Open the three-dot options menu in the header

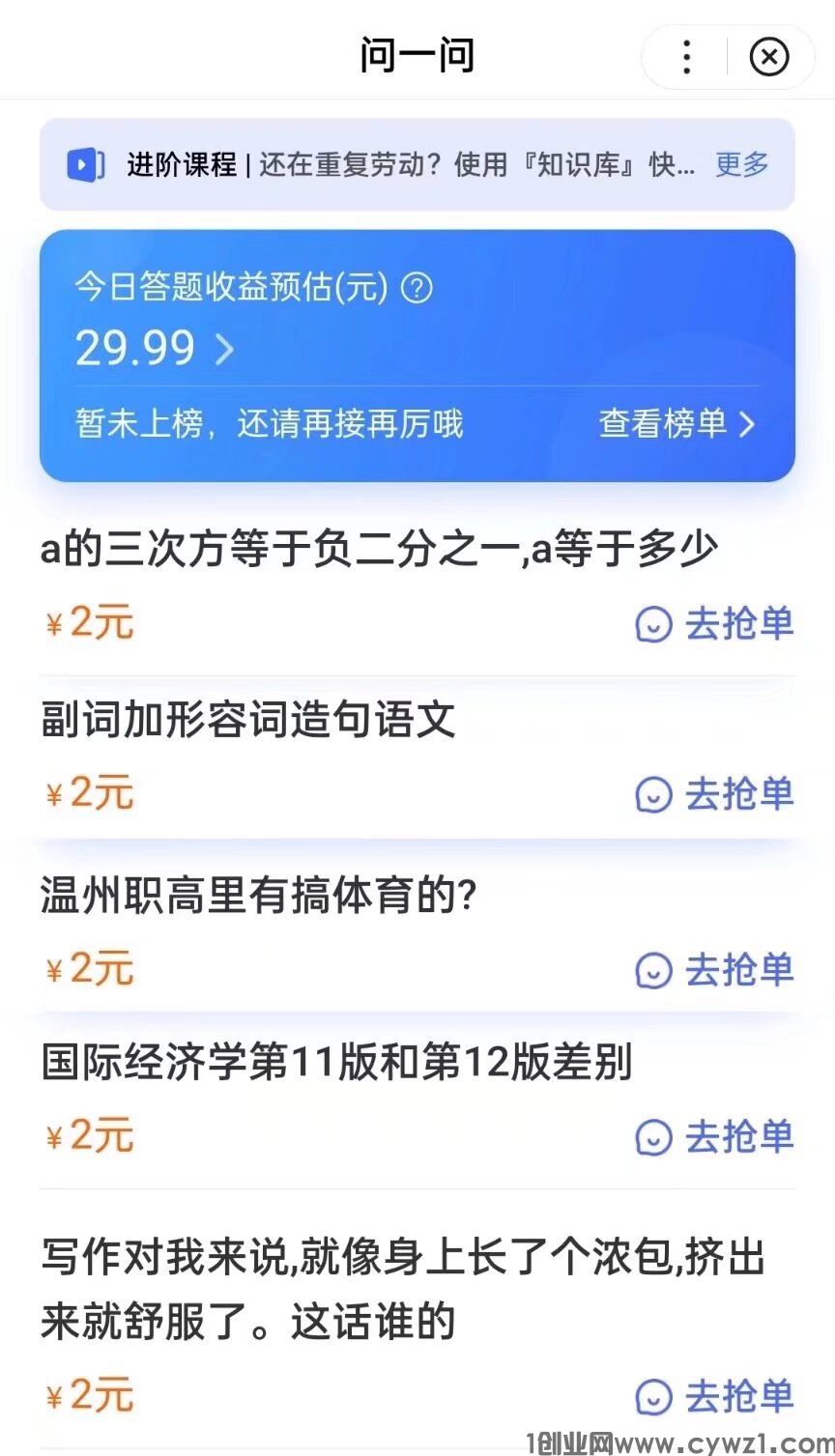pyautogui.click(x=686, y=55)
